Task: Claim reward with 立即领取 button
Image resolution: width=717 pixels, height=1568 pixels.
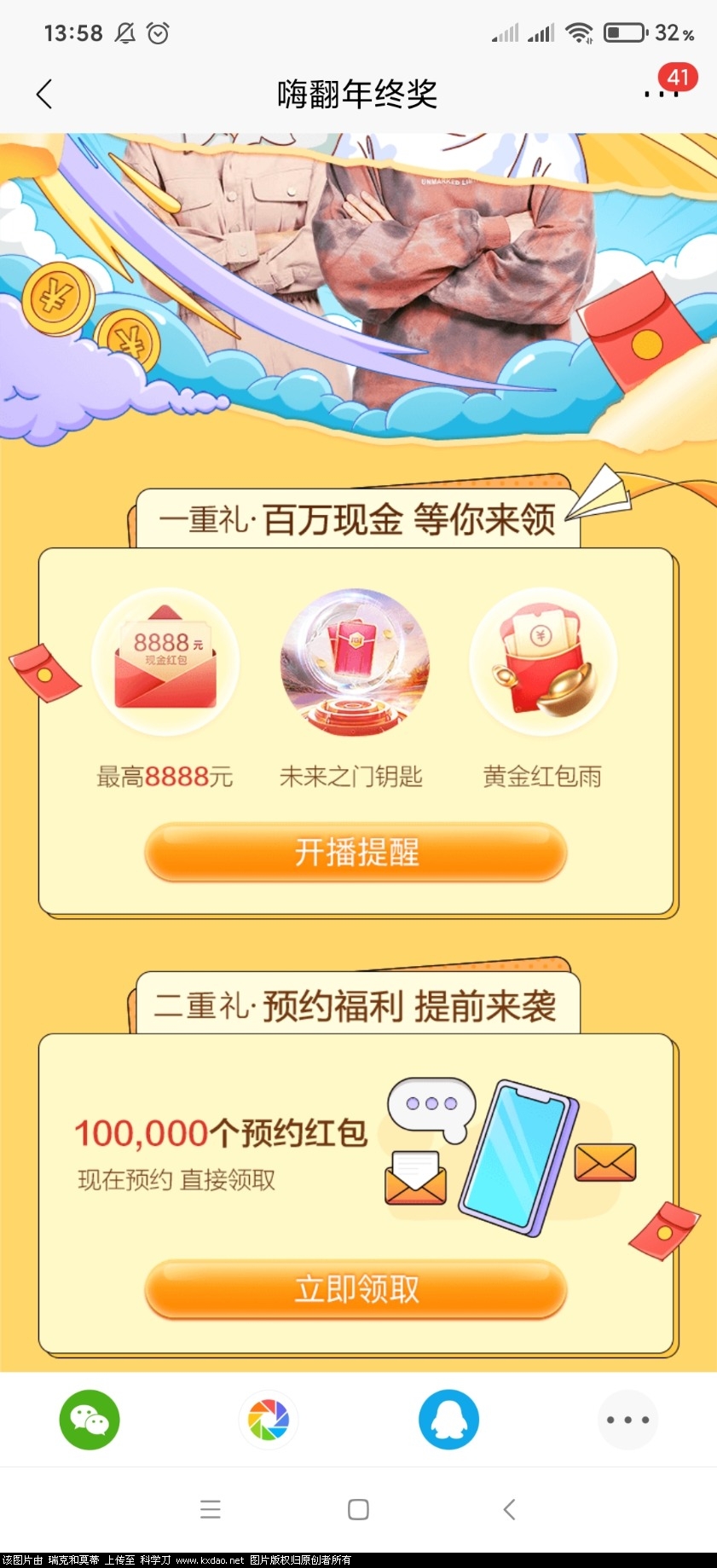Action: [356, 1288]
